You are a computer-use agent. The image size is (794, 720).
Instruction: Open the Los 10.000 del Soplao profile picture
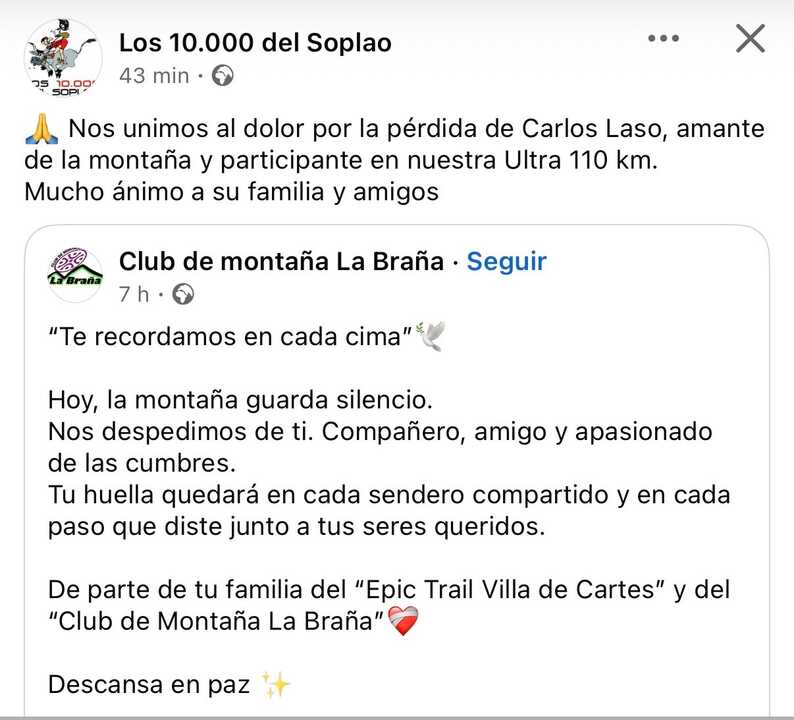tap(61, 58)
